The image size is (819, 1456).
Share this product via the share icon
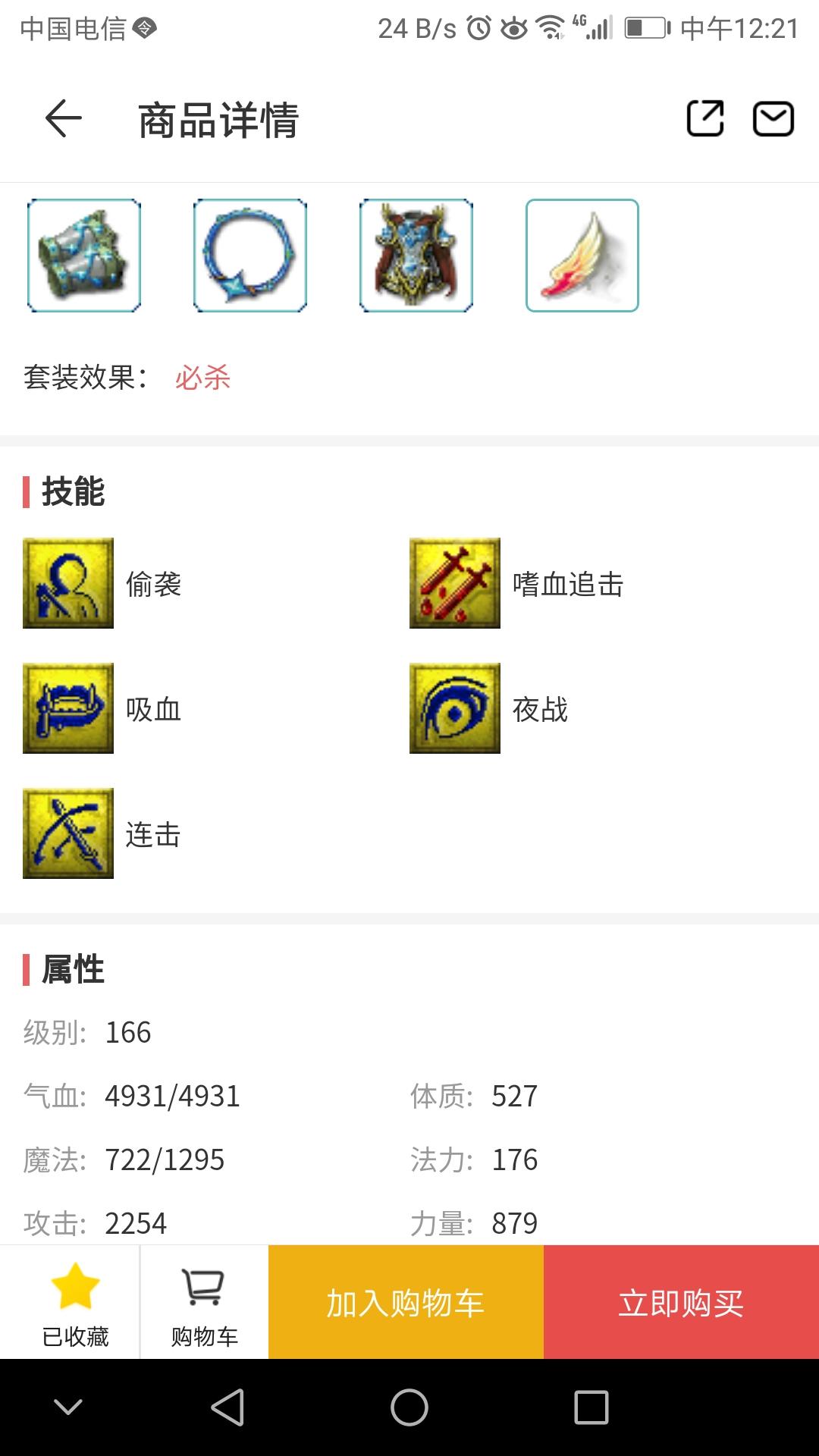tap(705, 119)
